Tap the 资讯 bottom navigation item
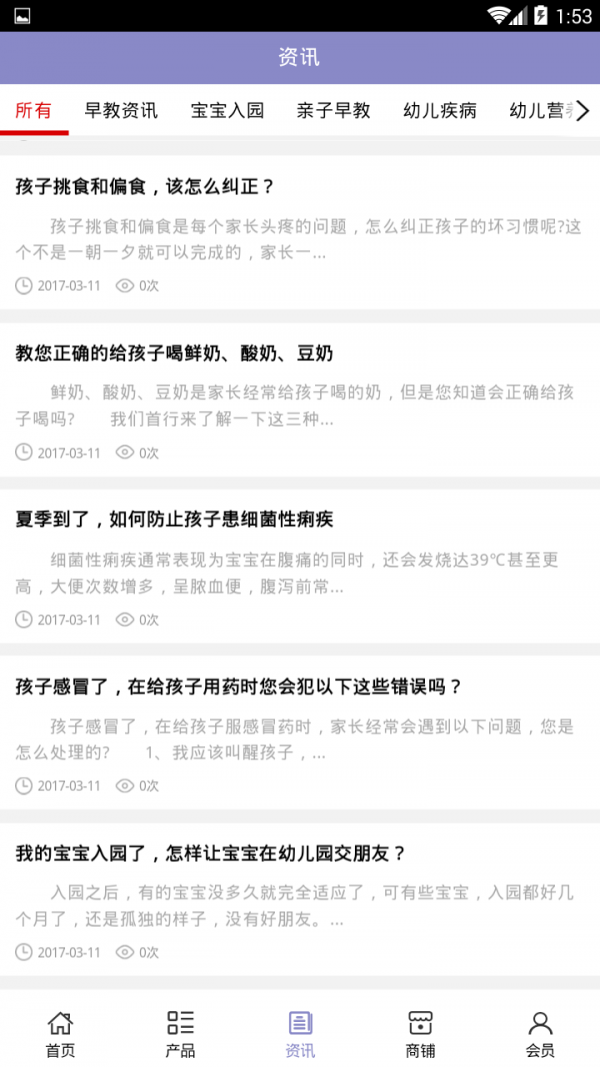600x1067 pixels. (300, 1033)
